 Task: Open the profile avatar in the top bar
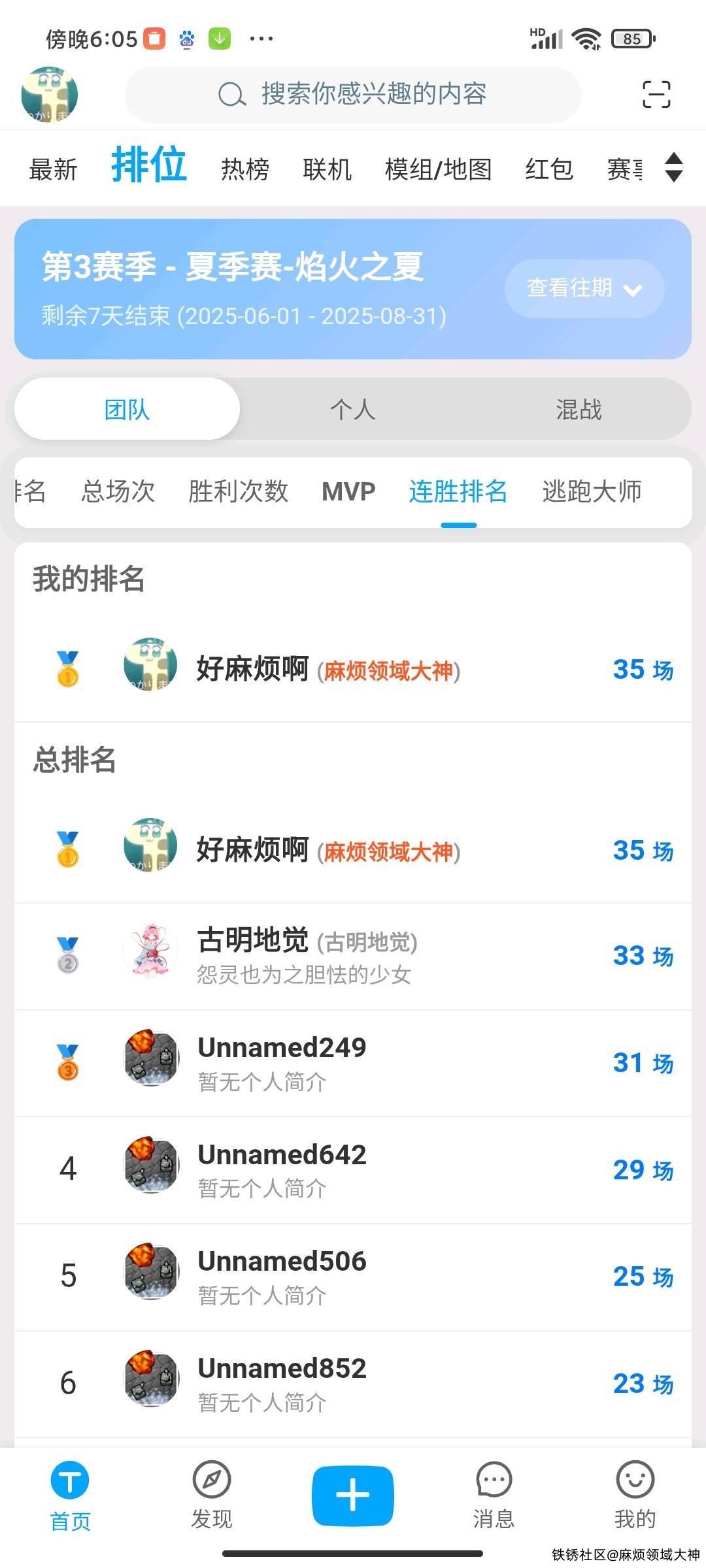tap(50, 95)
